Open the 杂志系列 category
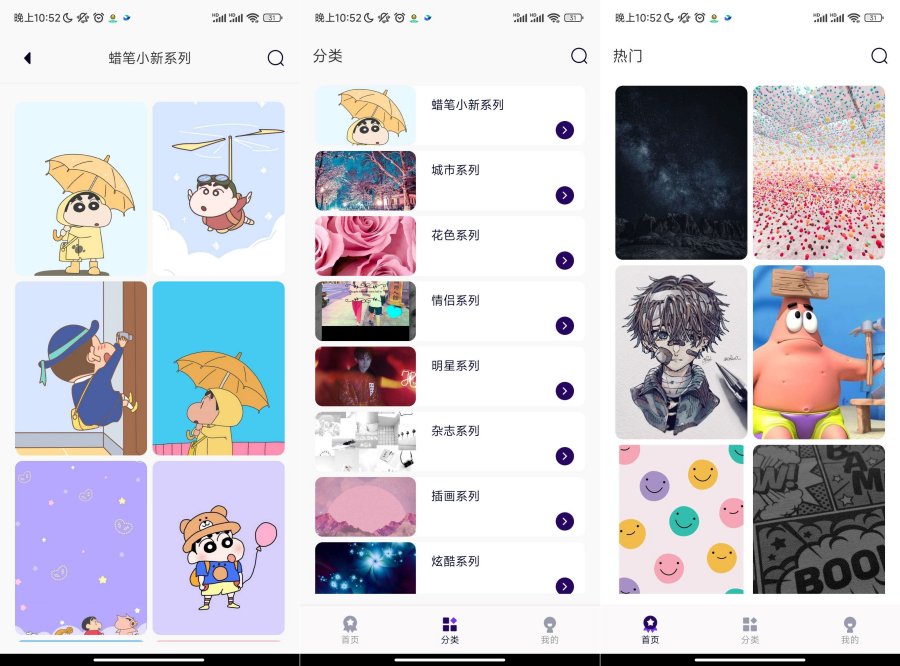This screenshot has height=666, width=900. pyautogui.click(x=450, y=441)
